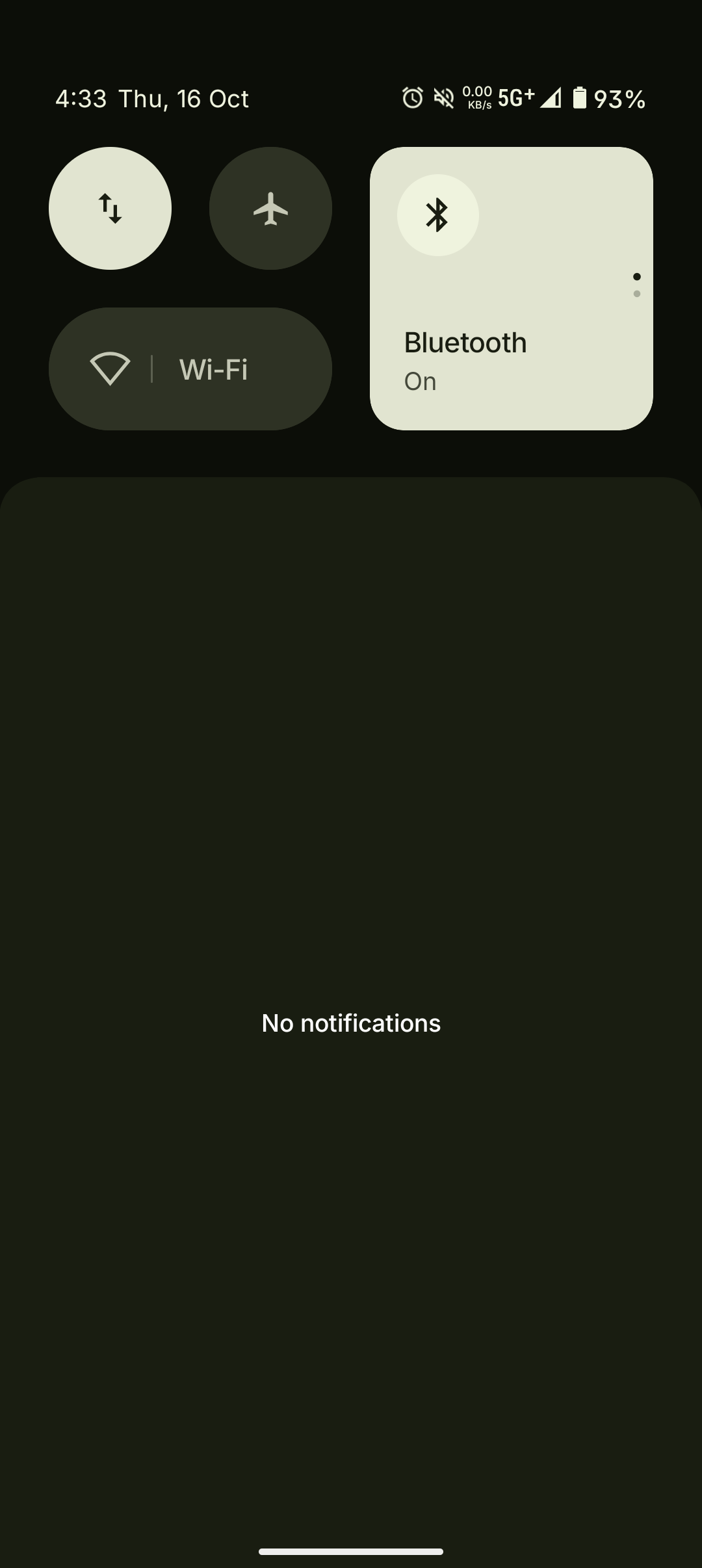
Task: Toggle the Bluetooth round icon
Action: (x=437, y=215)
